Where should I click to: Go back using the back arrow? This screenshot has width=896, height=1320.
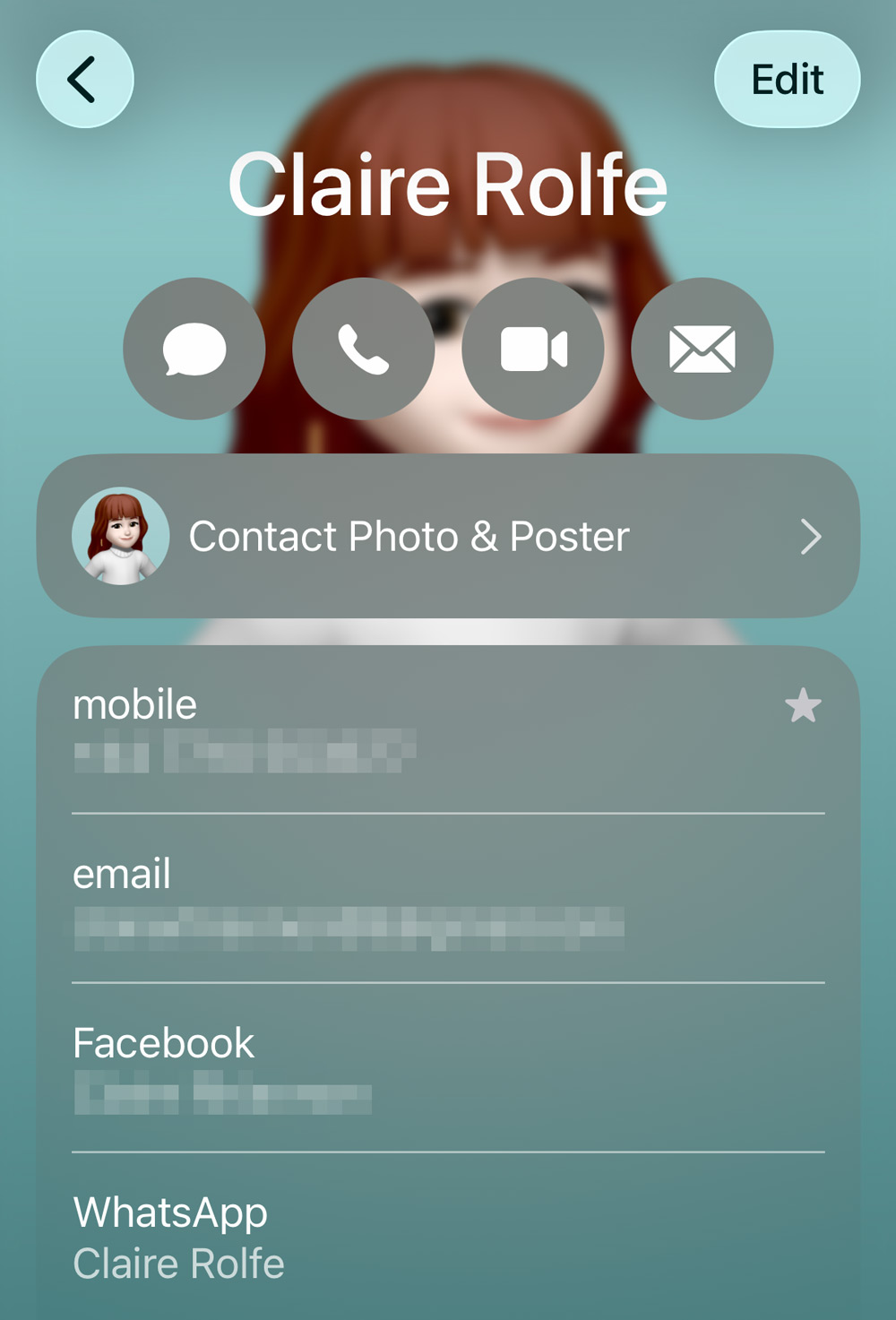tap(84, 80)
